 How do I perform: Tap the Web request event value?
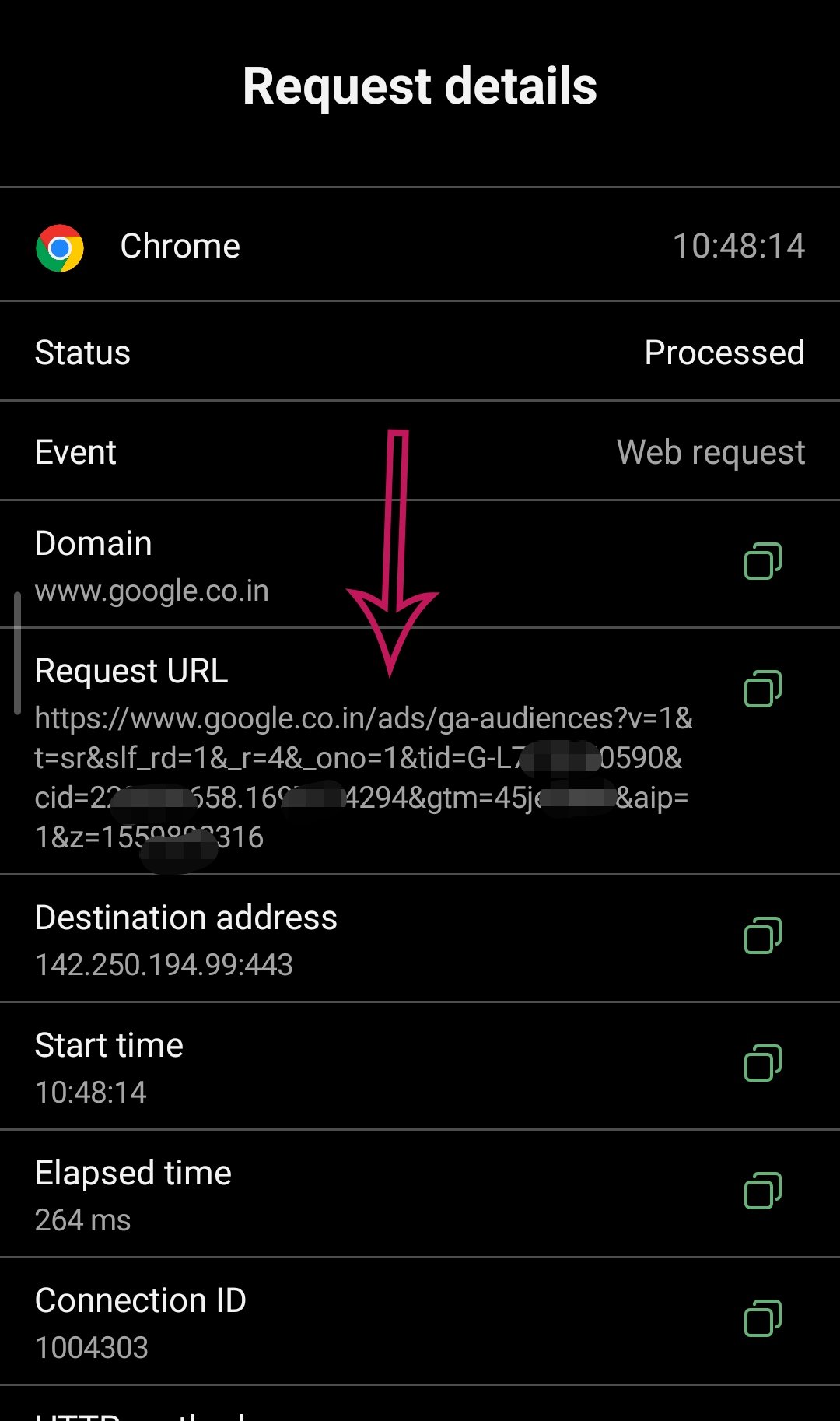pos(710,451)
